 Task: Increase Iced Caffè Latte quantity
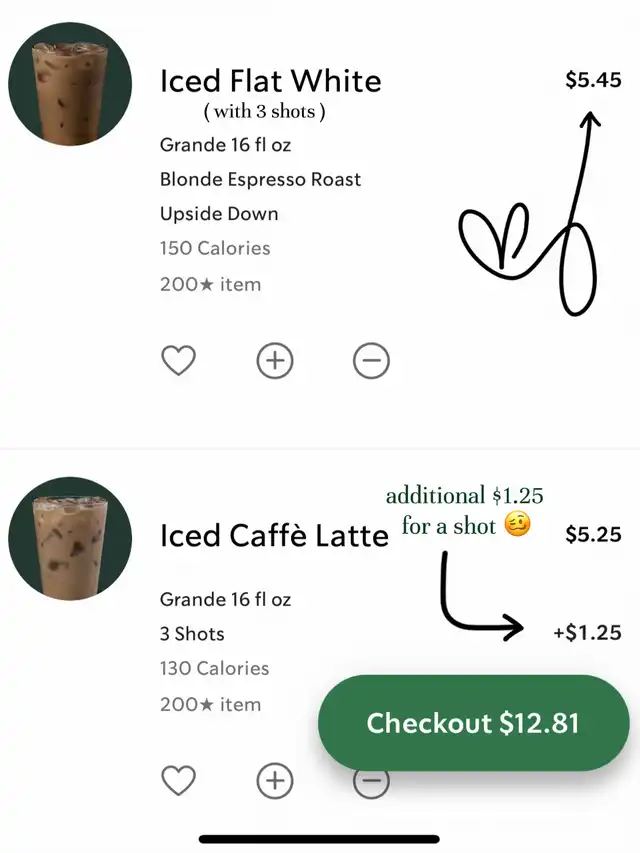[275, 781]
